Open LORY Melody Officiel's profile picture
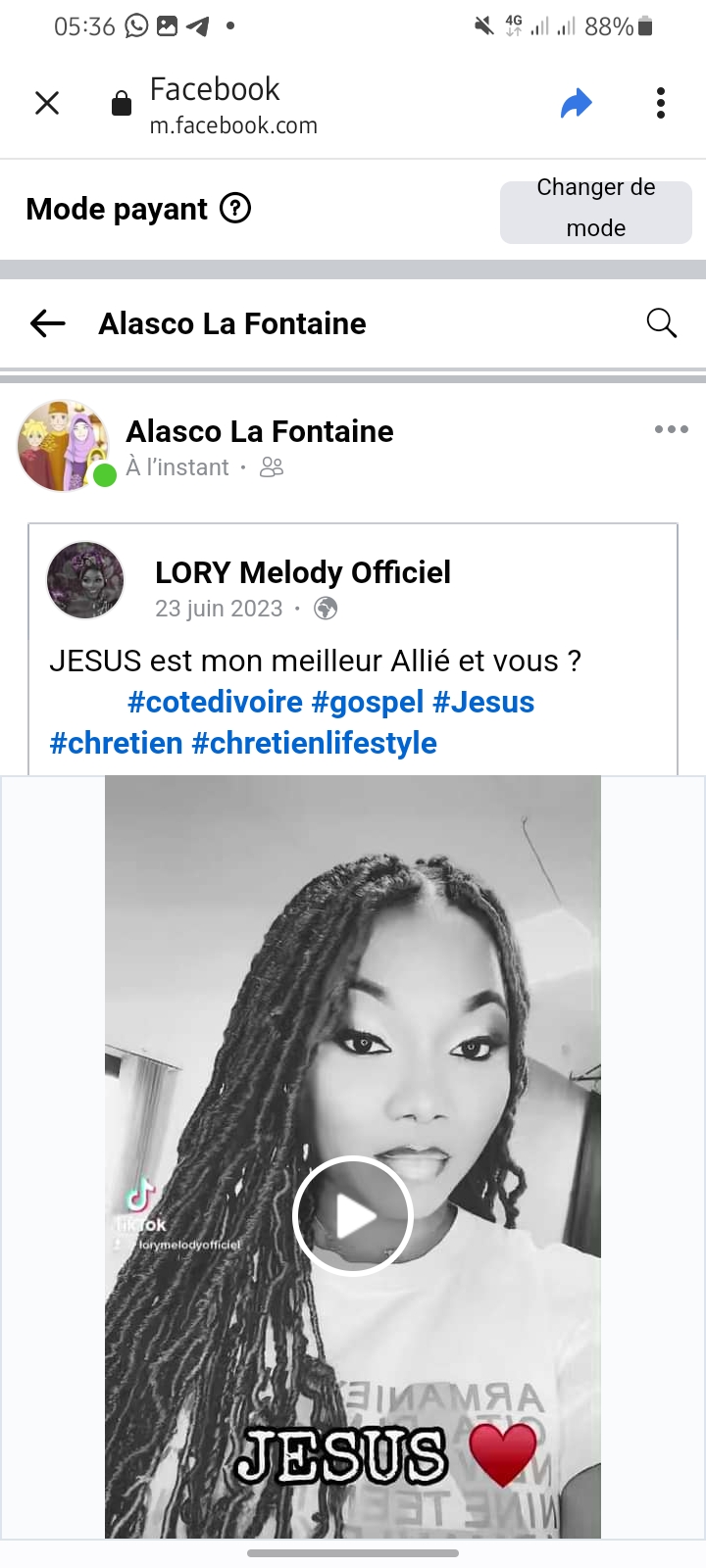 pos(85,580)
